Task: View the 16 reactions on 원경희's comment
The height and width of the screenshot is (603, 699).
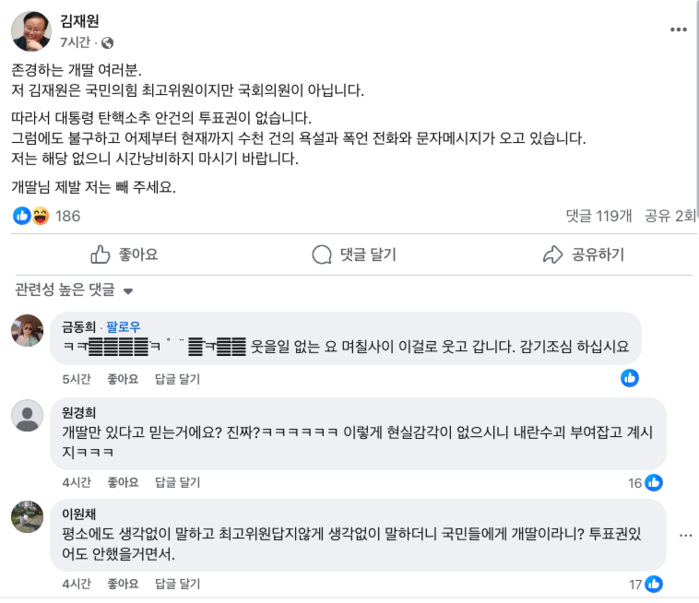Action: tap(645, 483)
